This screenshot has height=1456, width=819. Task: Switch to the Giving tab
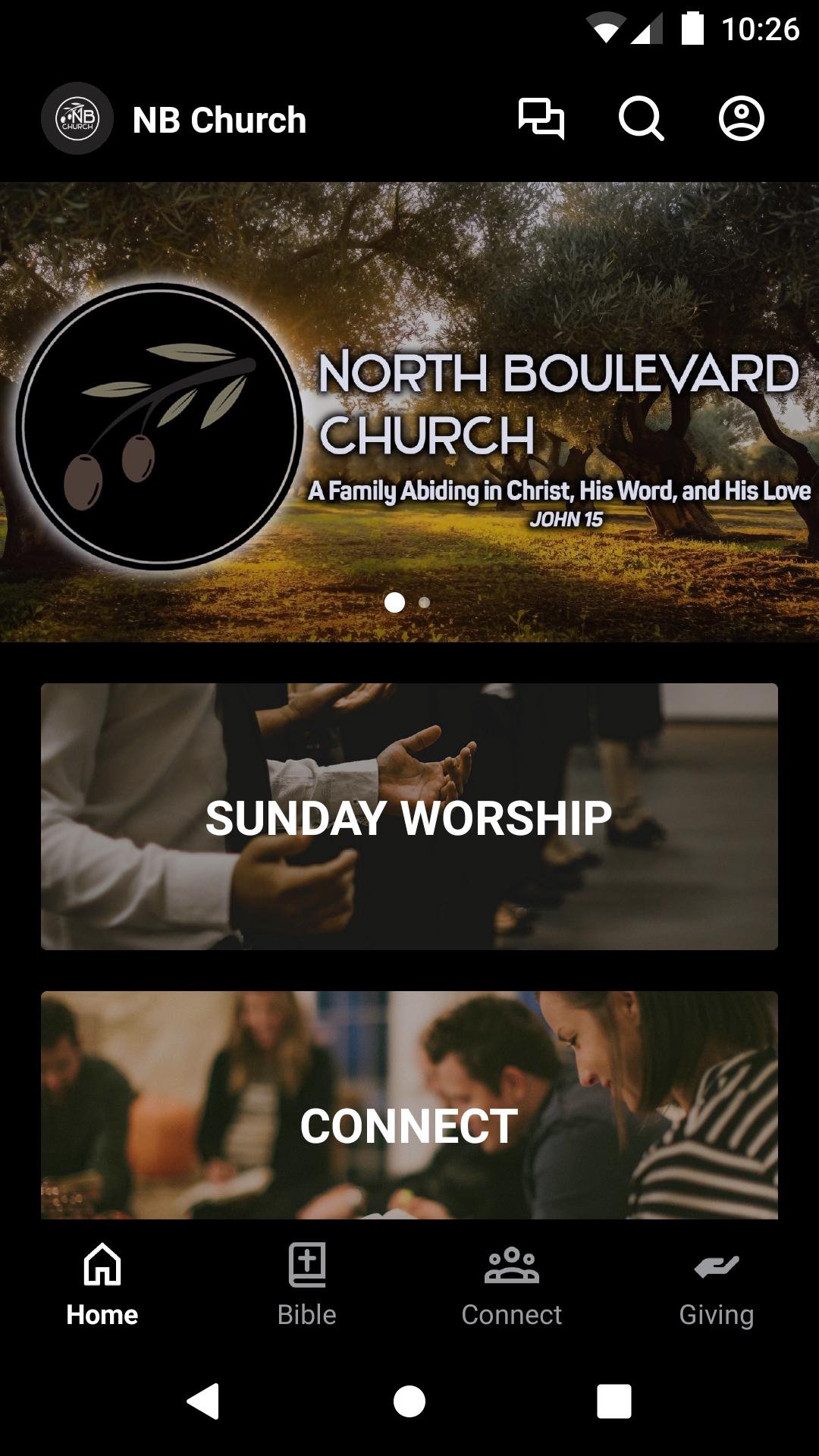click(717, 1282)
